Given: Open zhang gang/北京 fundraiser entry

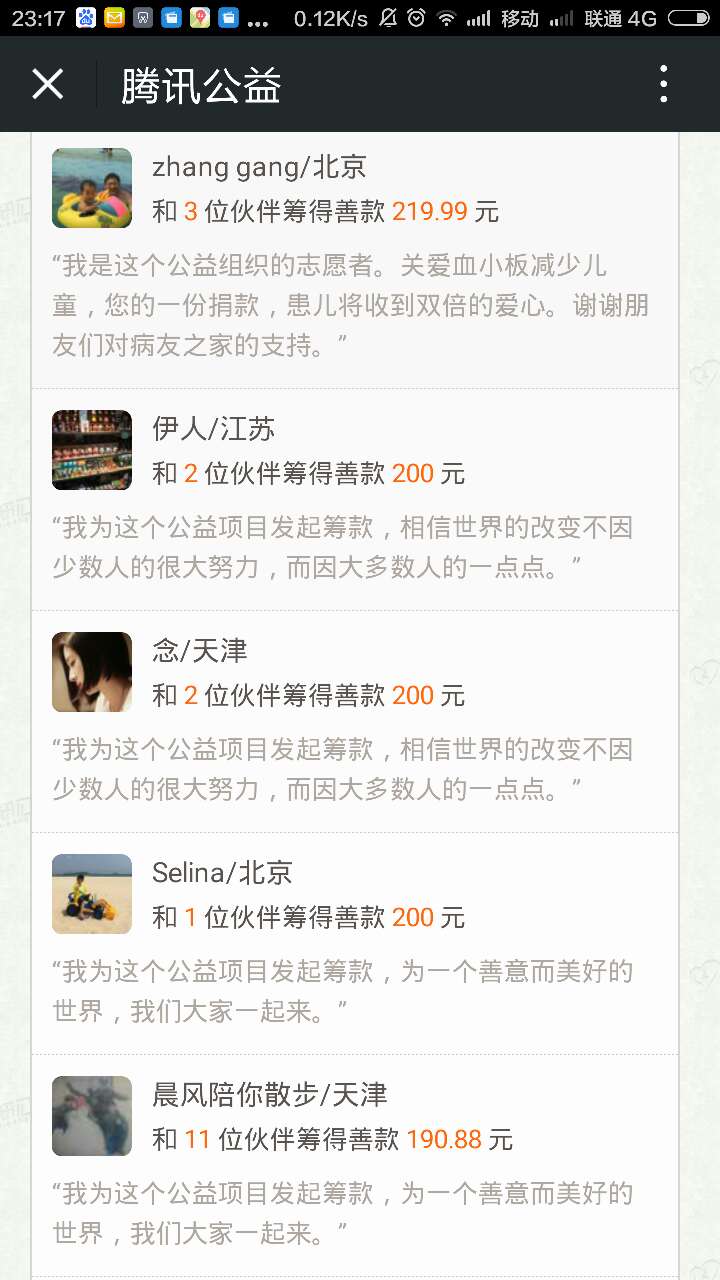Looking at the screenshot, I should click(355, 255).
